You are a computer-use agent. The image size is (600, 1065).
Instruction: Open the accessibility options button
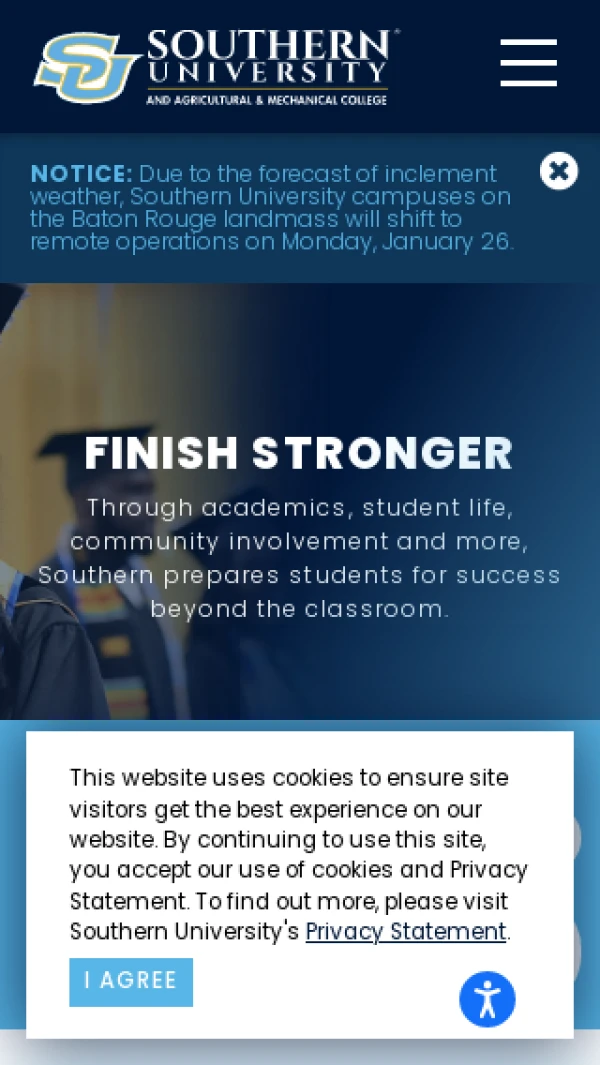coord(487,999)
